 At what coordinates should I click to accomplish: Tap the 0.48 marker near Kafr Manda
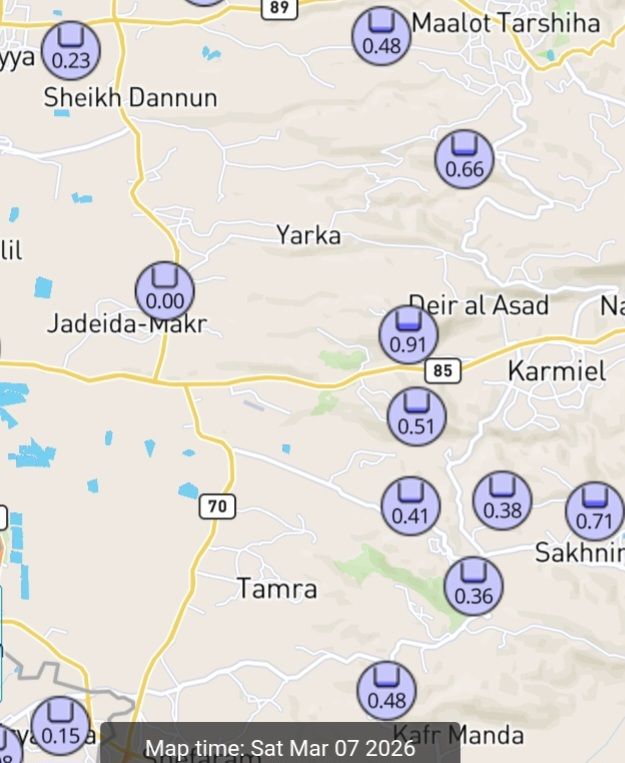point(387,690)
